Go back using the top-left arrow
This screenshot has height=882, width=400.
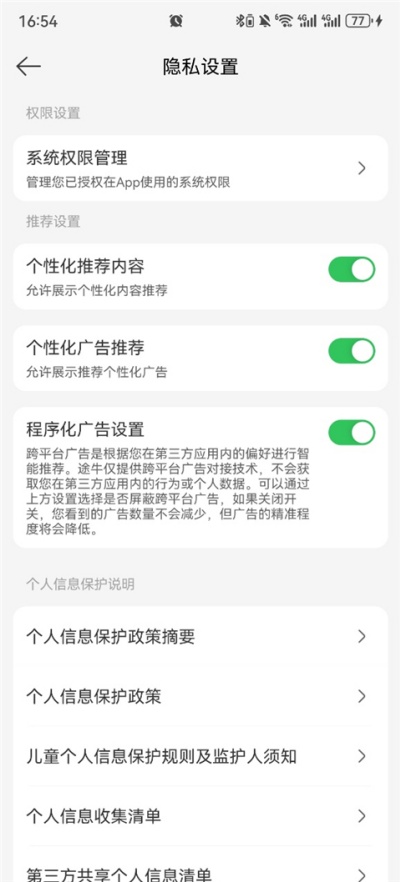(28, 66)
